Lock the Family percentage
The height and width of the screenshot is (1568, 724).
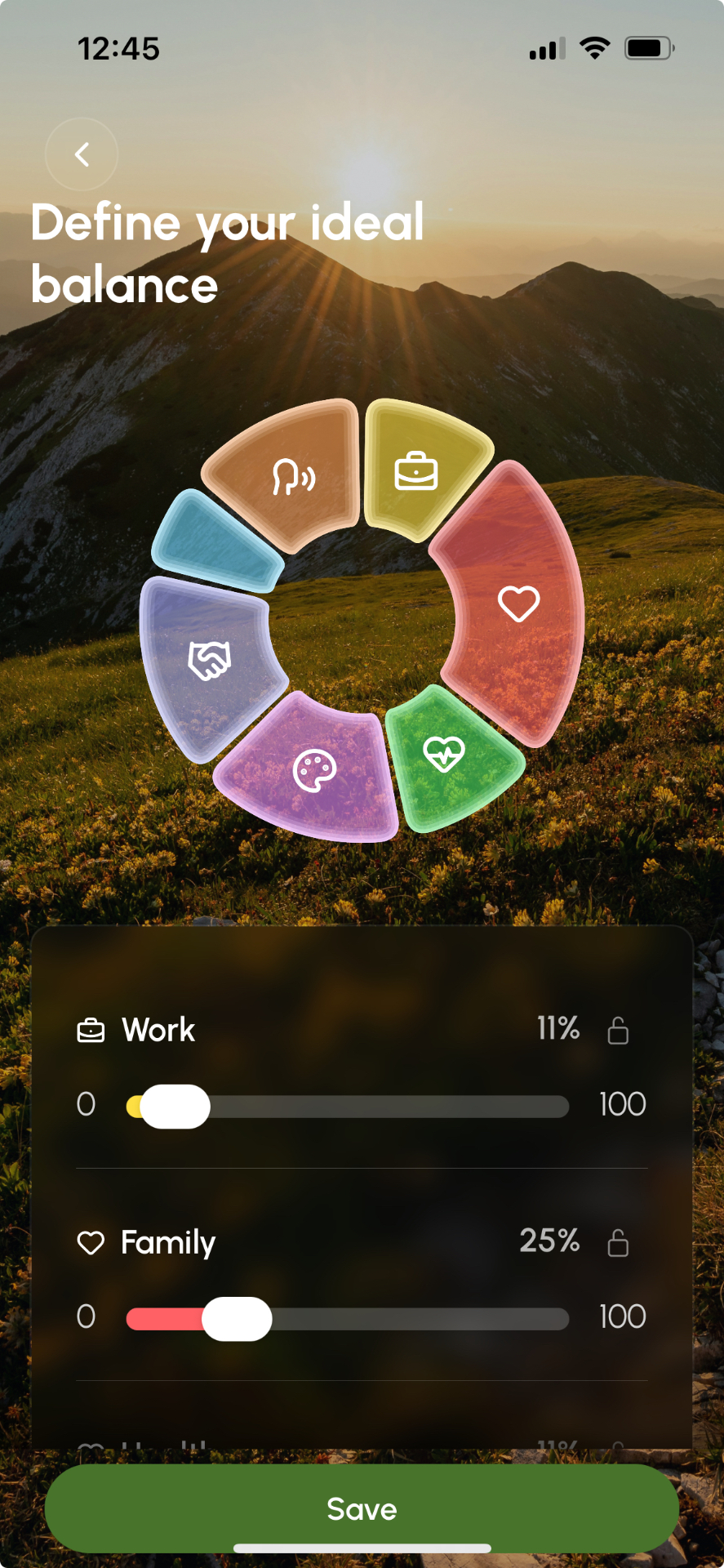tap(618, 1242)
